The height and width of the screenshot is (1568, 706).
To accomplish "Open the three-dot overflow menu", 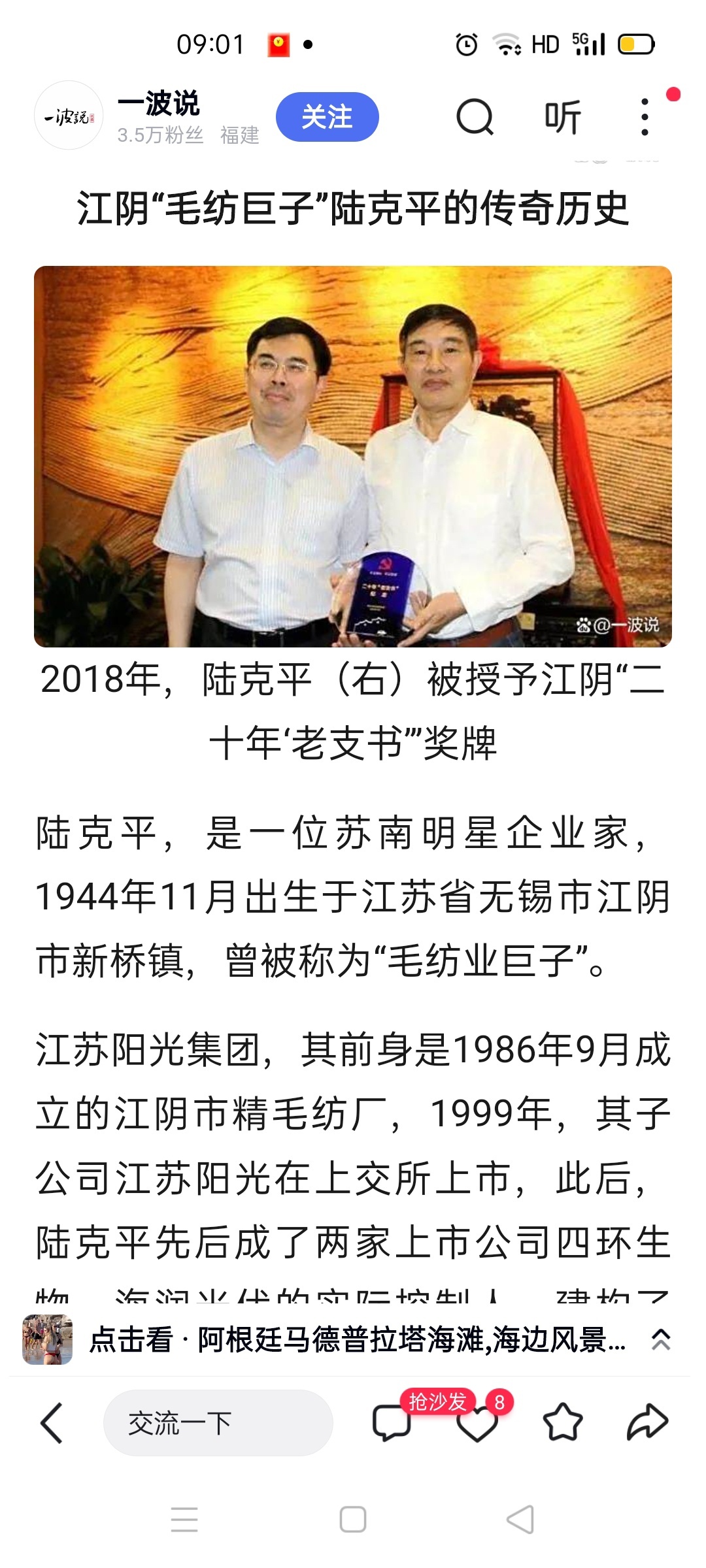I will [x=645, y=118].
